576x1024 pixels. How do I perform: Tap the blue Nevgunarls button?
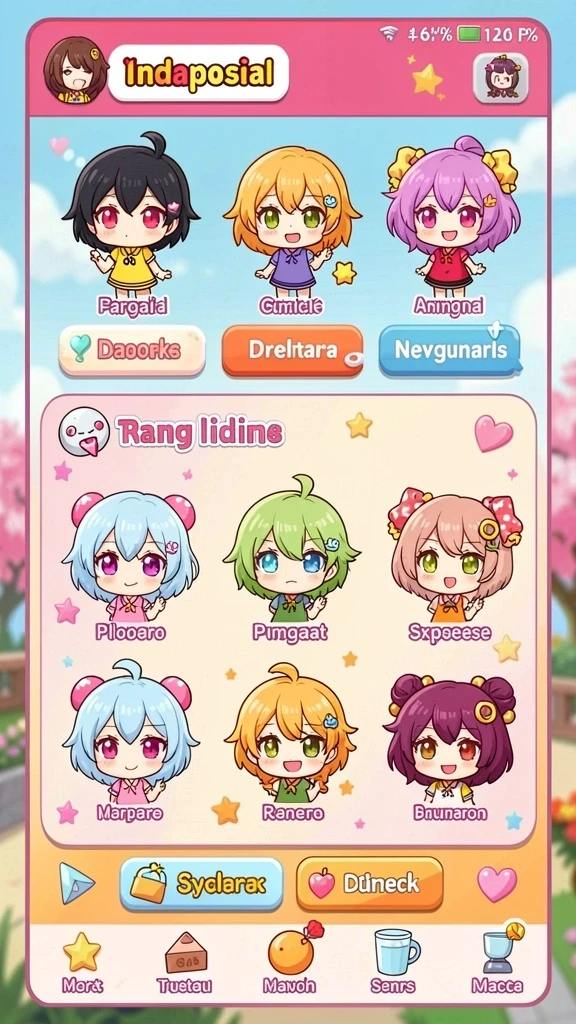coord(450,351)
